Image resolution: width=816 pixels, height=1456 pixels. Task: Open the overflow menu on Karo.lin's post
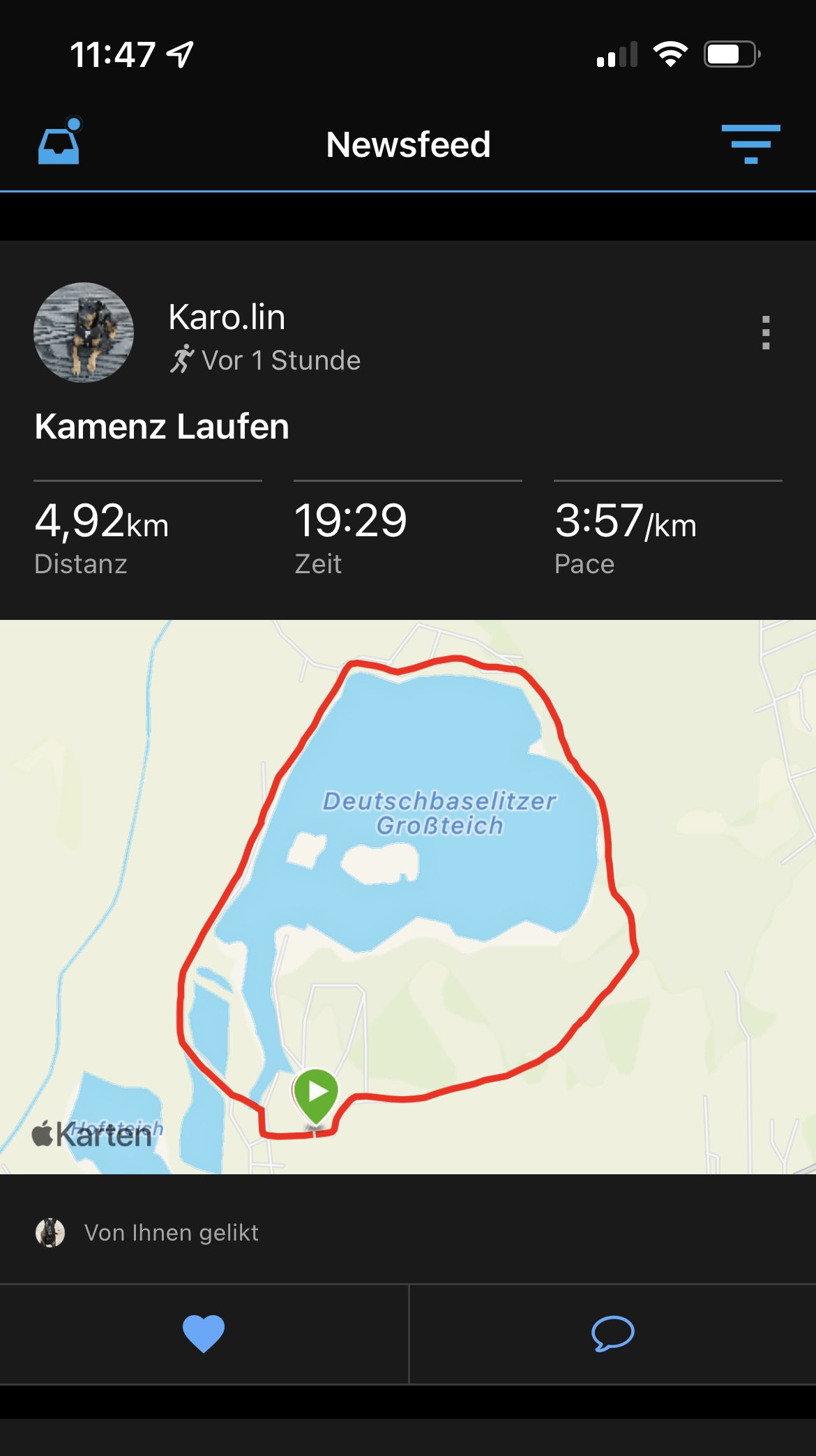pos(766,333)
